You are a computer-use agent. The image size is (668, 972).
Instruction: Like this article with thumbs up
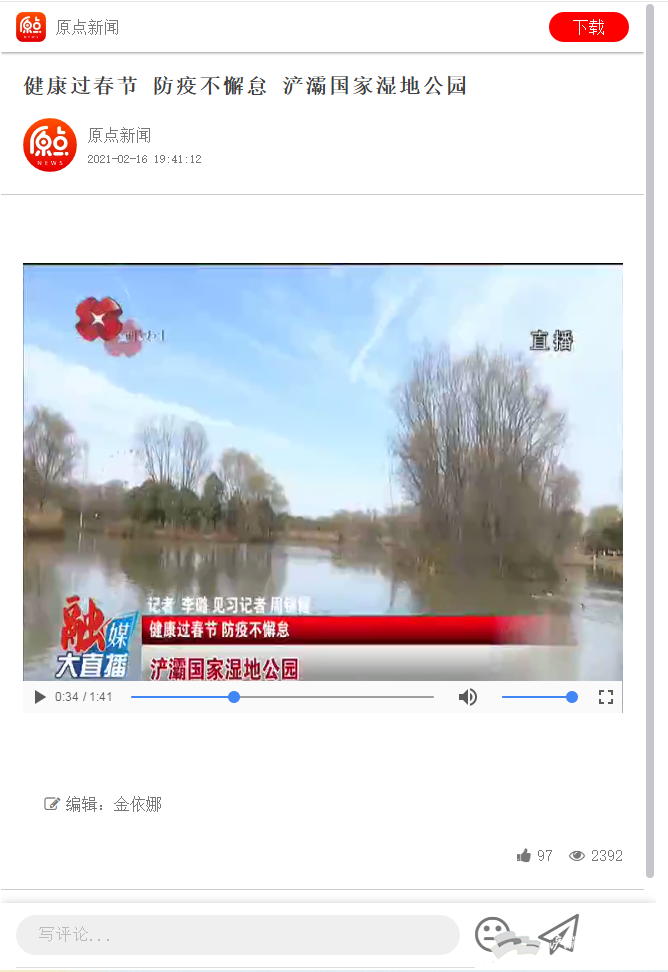tap(524, 855)
